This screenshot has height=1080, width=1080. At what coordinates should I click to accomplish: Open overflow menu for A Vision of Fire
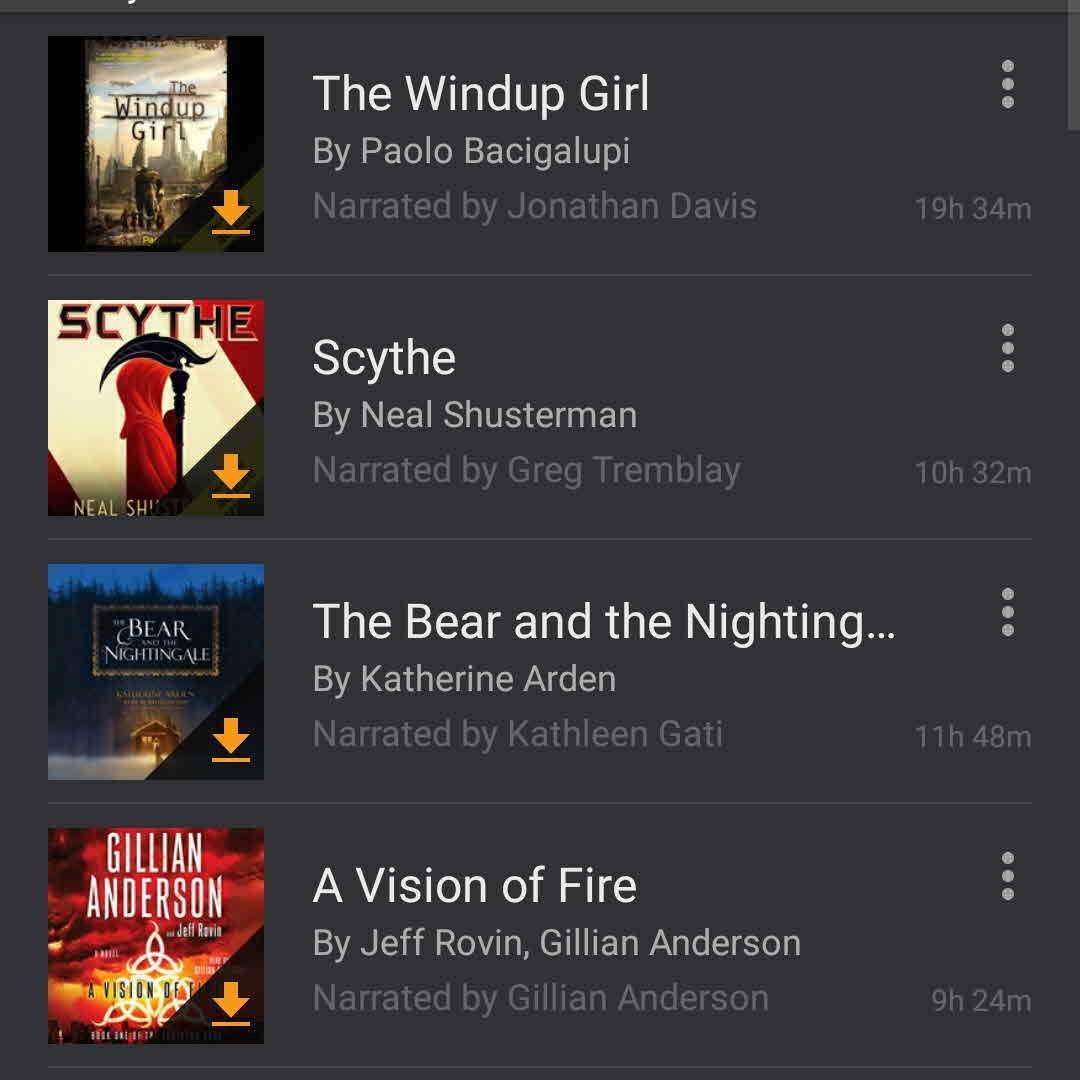1007,877
